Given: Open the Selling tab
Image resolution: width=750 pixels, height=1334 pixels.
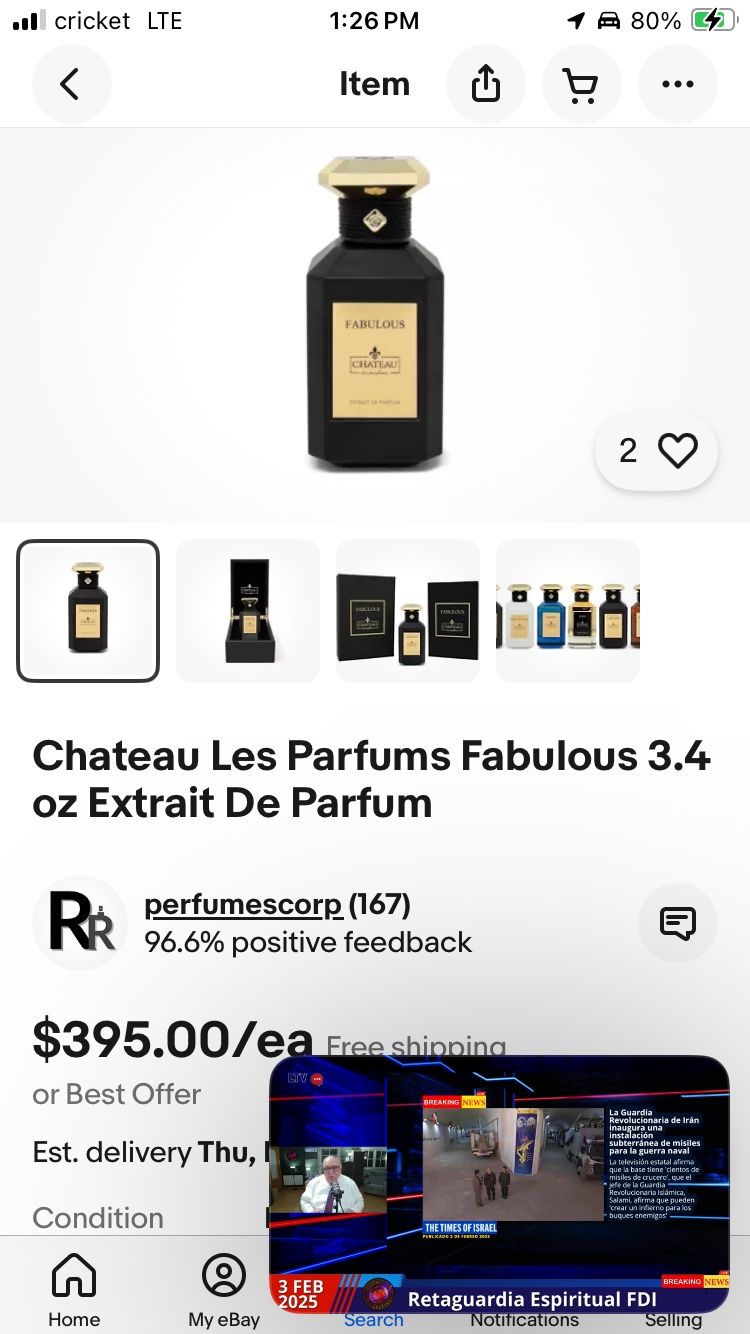Looking at the screenshot, I should click(x=673, y=1290).
